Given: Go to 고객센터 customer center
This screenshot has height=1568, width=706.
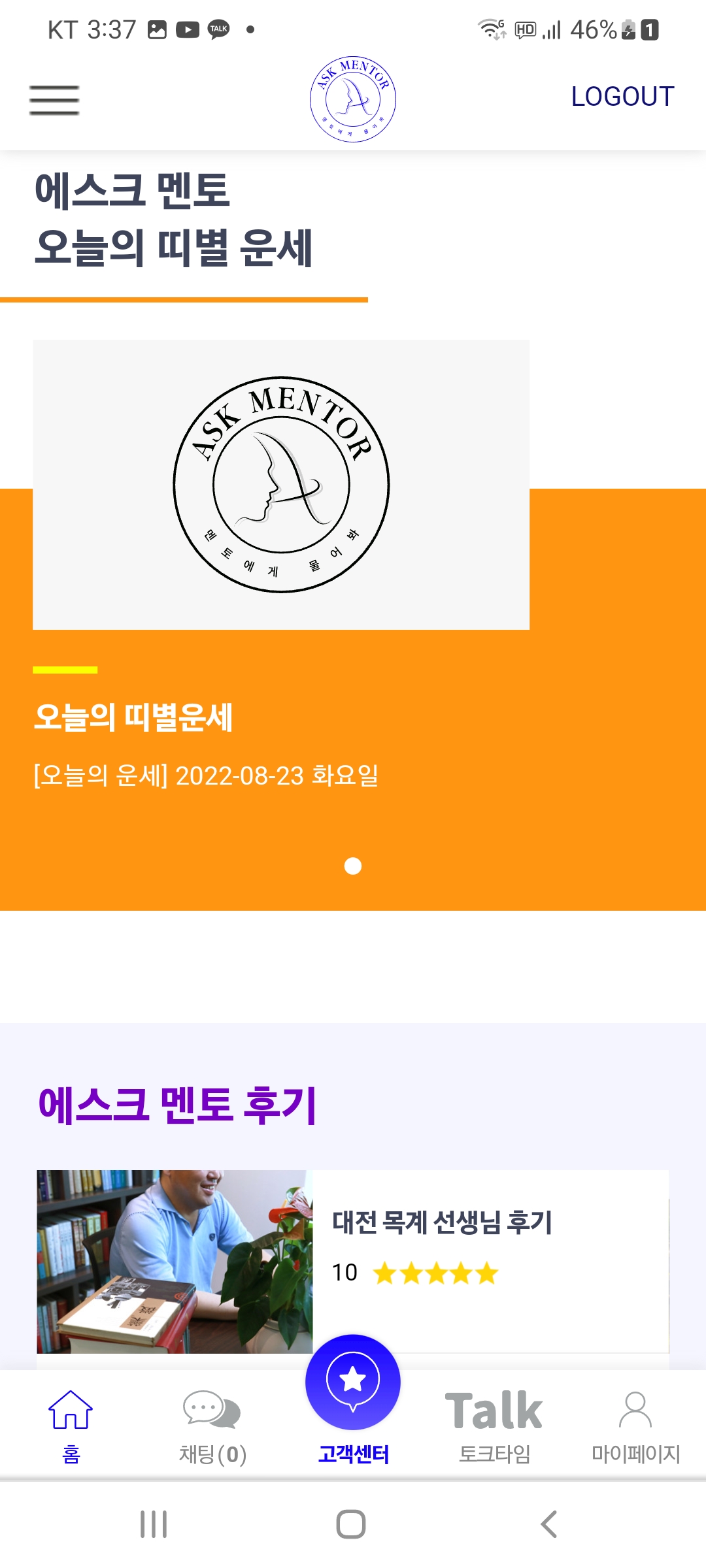Looking at the screenshot, I should tap(353, 1398).
